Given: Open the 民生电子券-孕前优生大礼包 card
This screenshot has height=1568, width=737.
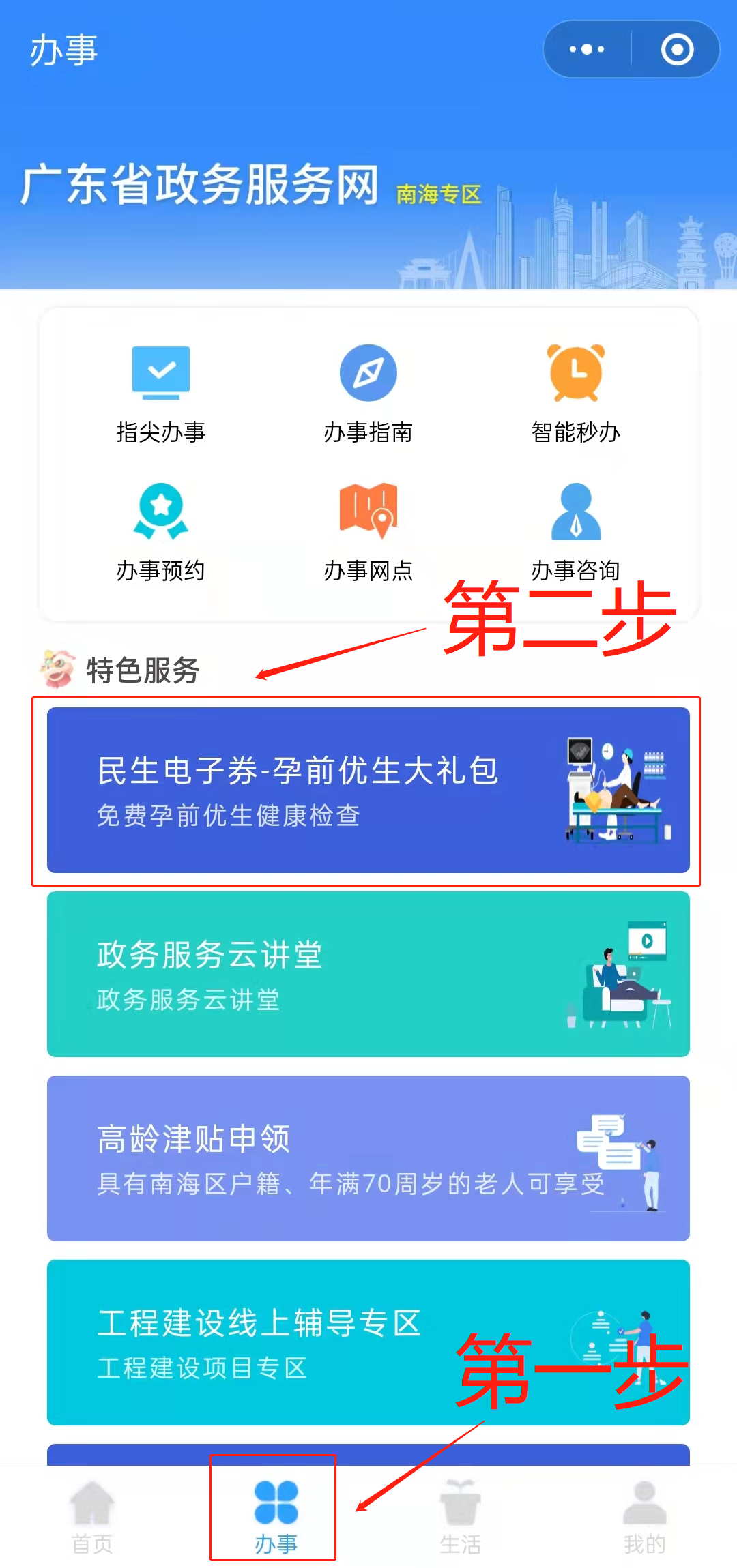Looking at the screenshot, I should click(369, 790).
